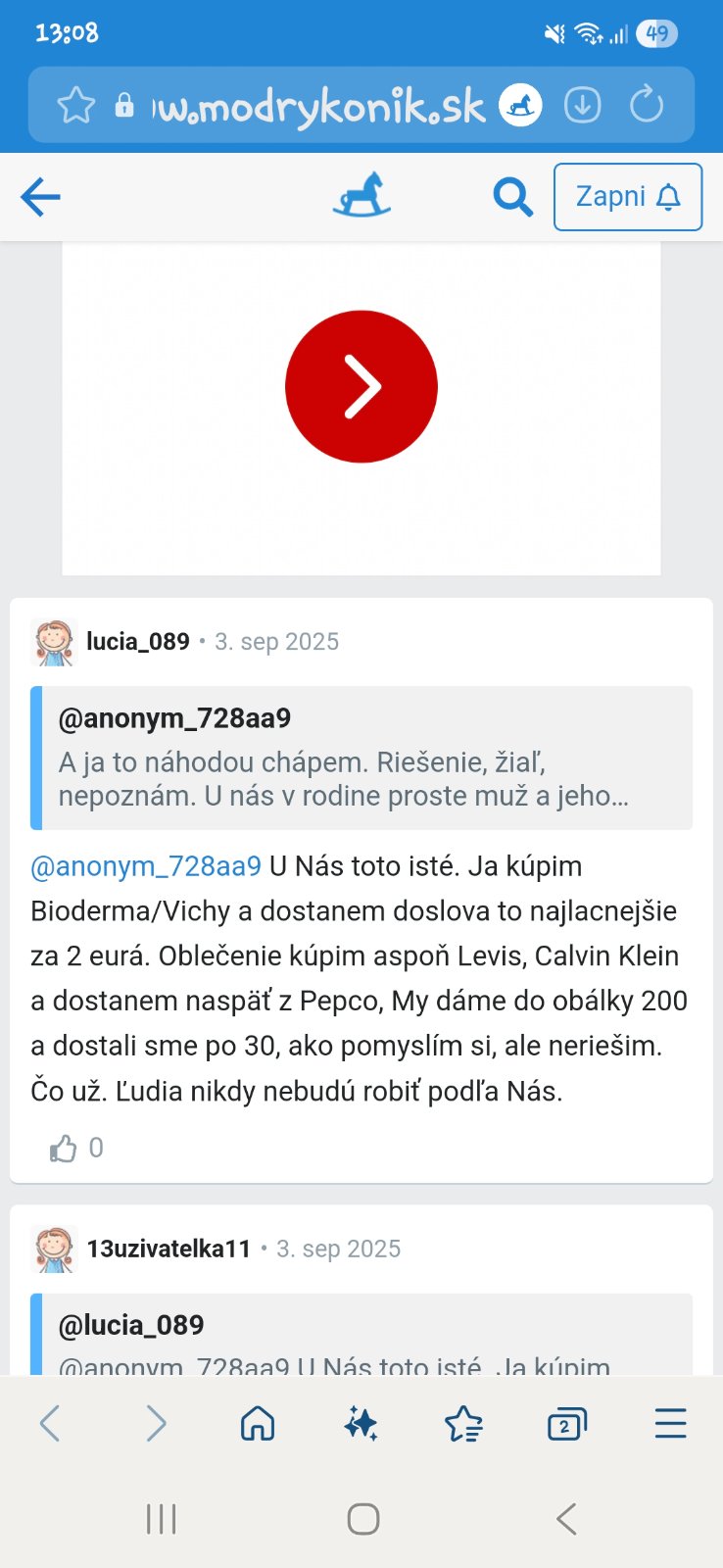Viewport: 723px width, 1568px height.
Task: Open the browser hamburger menu
Action: [670, 1423]
